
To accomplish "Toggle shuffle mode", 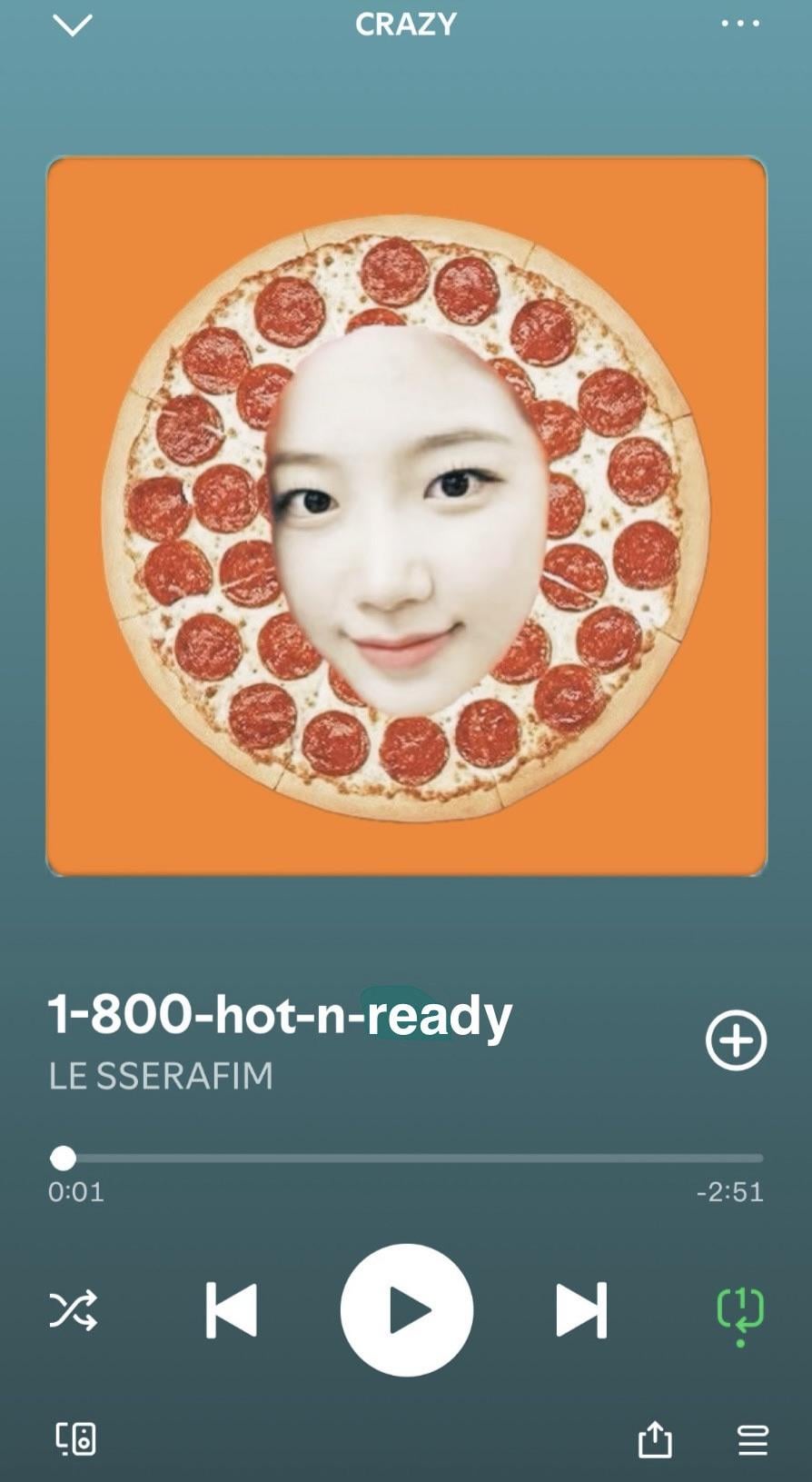I will [73, 1310].
